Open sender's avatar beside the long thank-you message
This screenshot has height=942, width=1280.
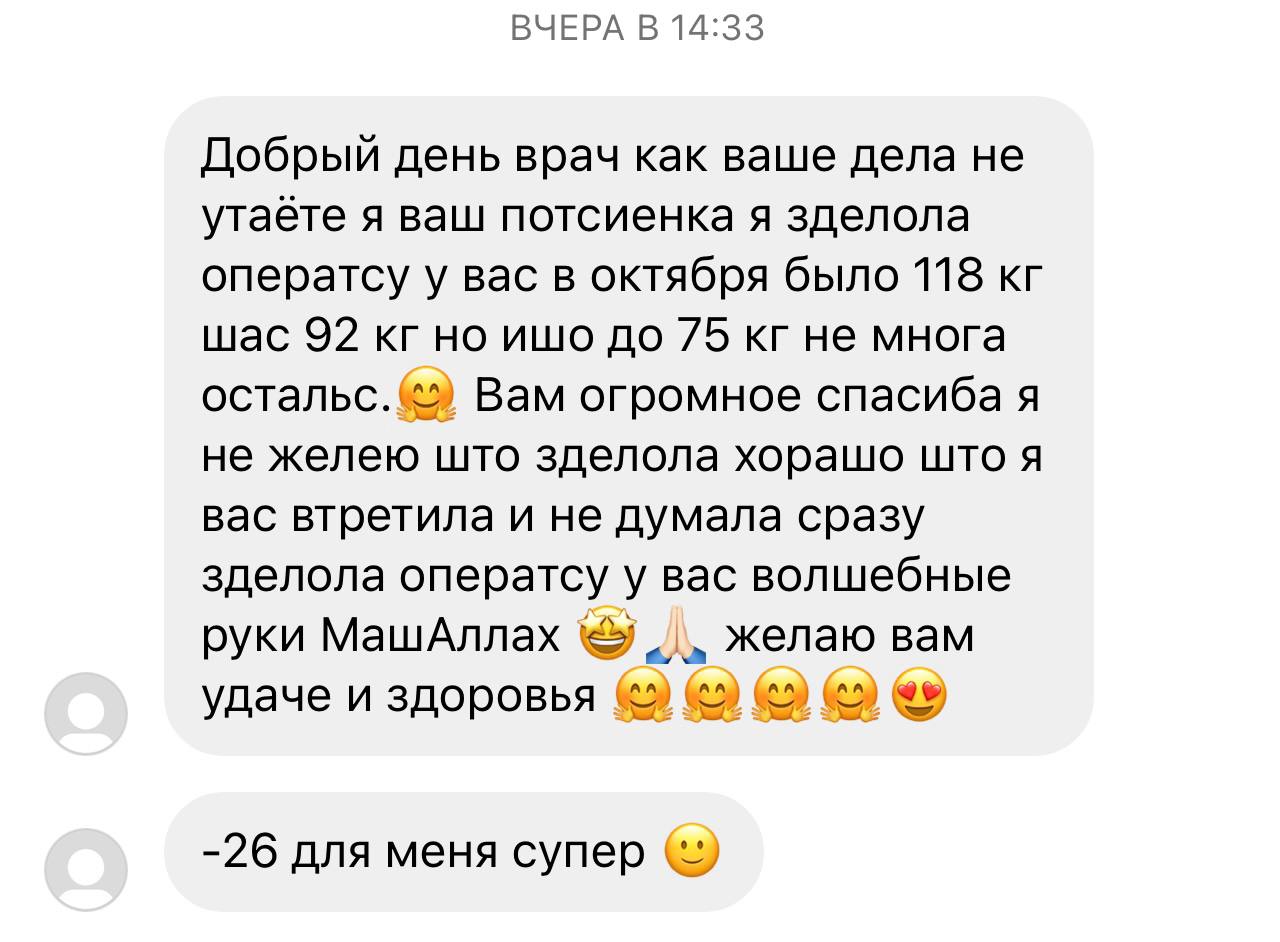pyautogui.click(x=86, y=714)
